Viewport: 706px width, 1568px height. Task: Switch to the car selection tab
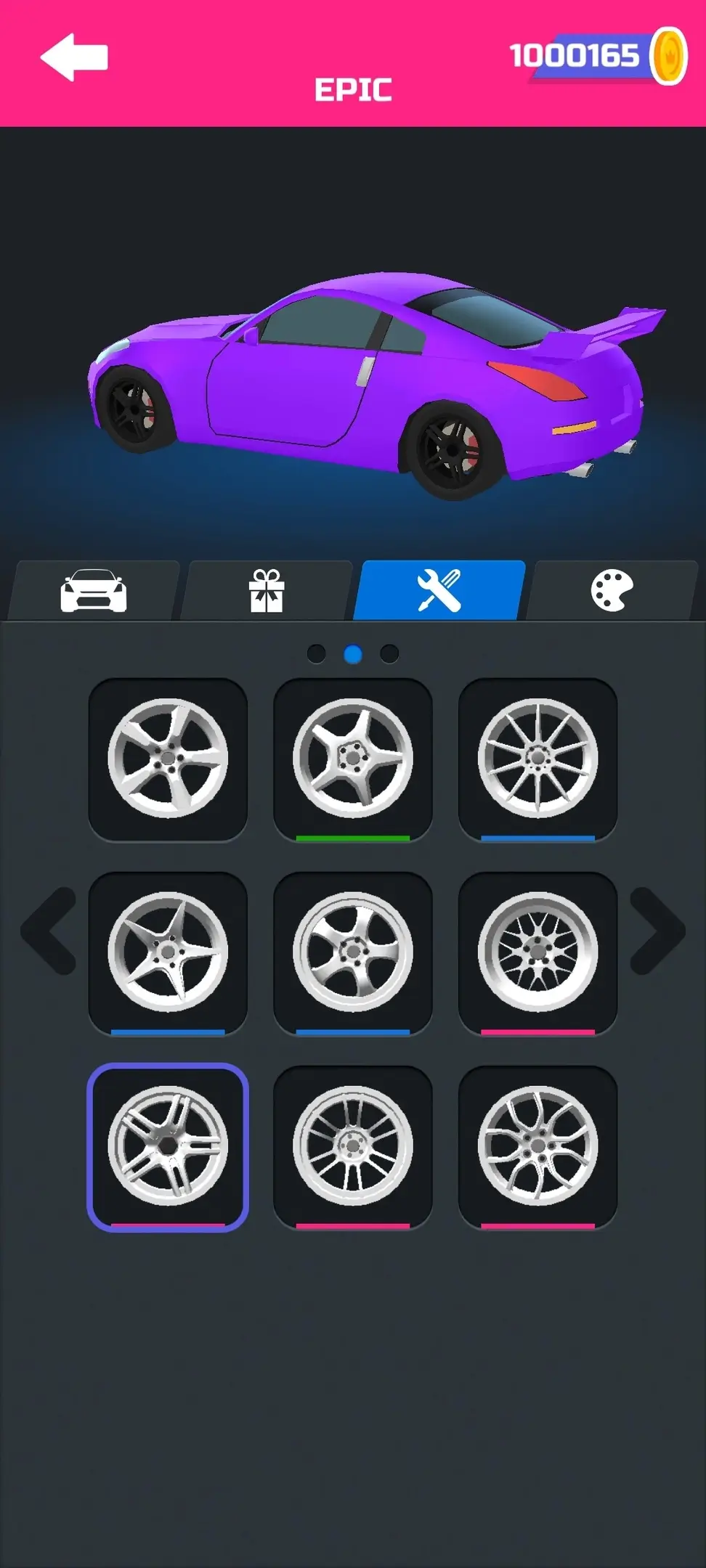[x=93, y=590]
